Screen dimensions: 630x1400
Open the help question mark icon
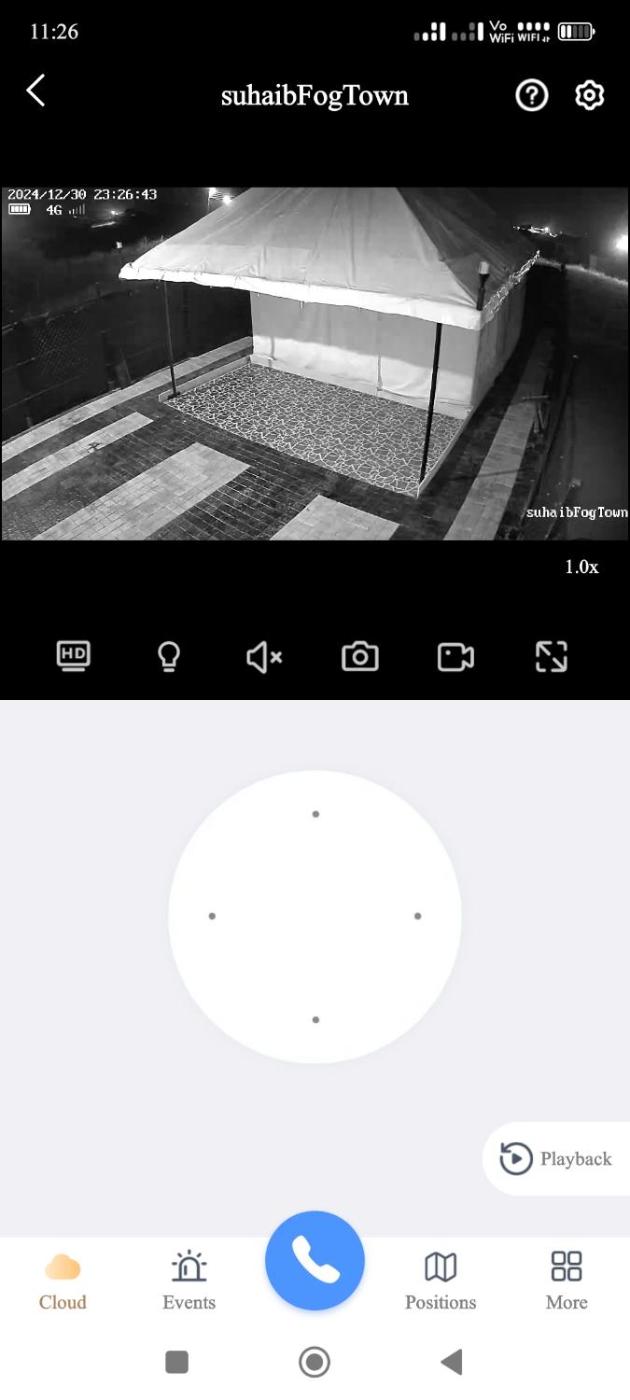coord(531,95)
